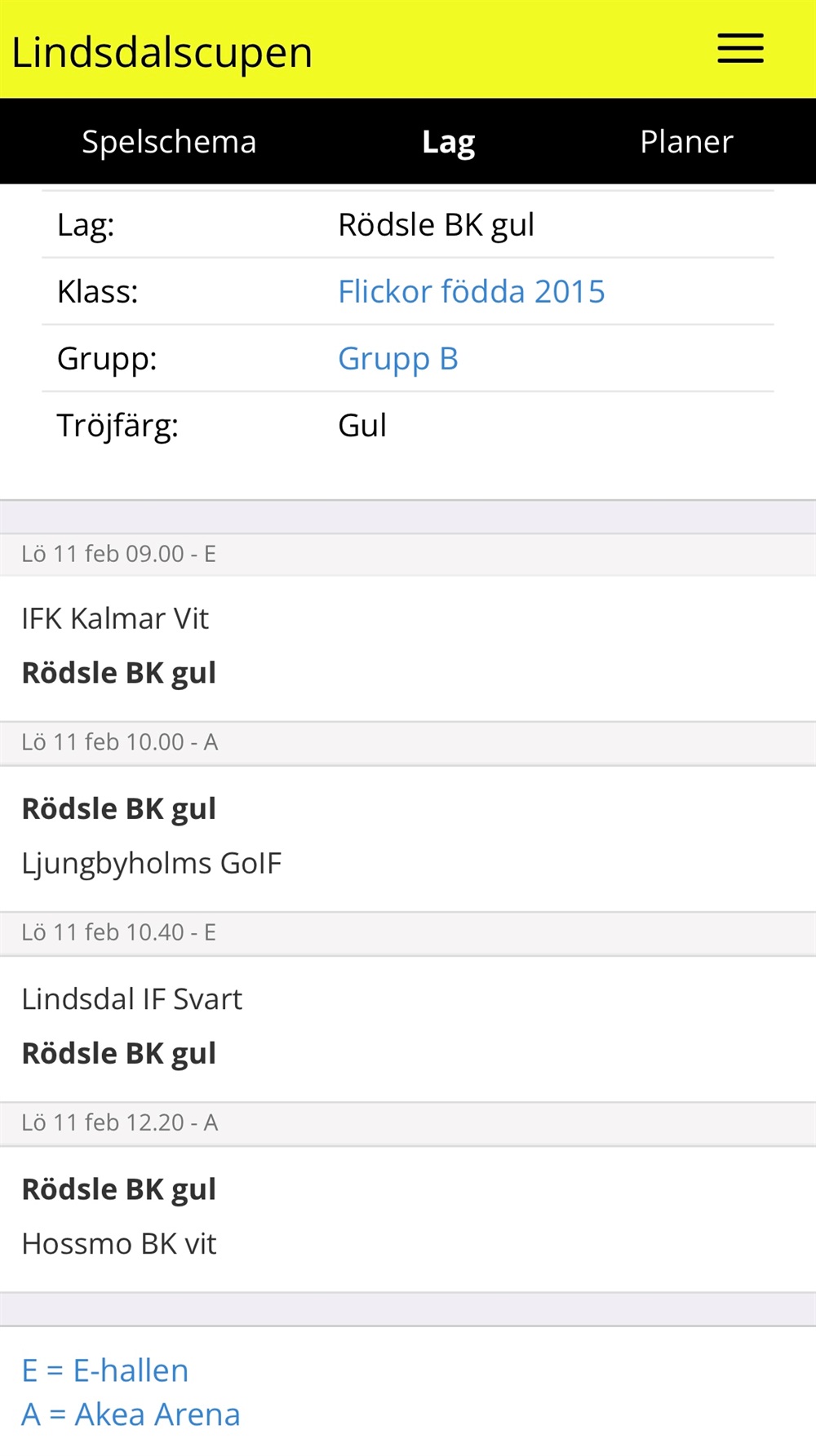Switch to the Spelschema tab
The image size is (816, 1456).
pyautogui.click(x=169, y=141)
